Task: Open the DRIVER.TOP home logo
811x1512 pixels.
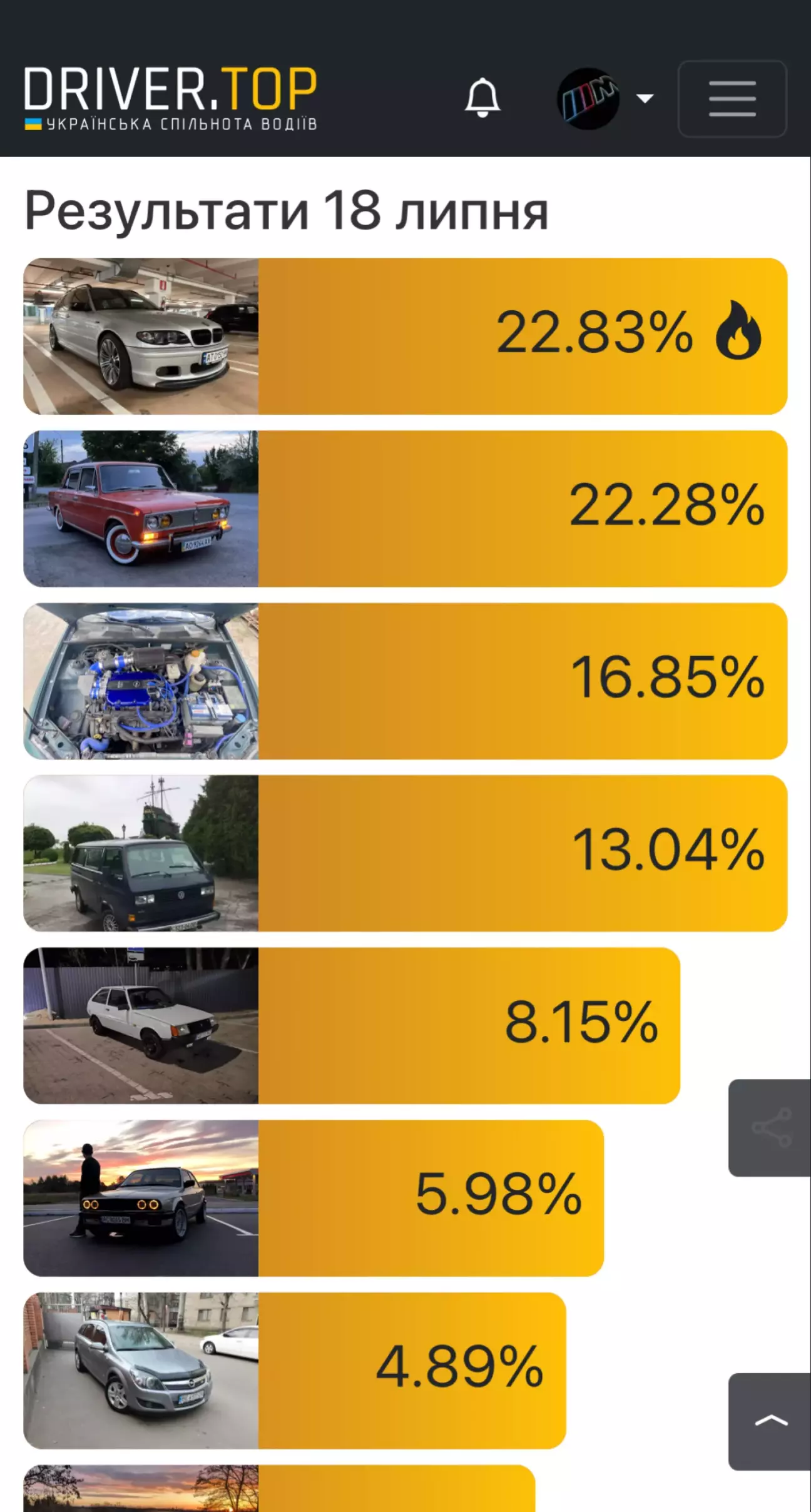Action: point(171,98)
